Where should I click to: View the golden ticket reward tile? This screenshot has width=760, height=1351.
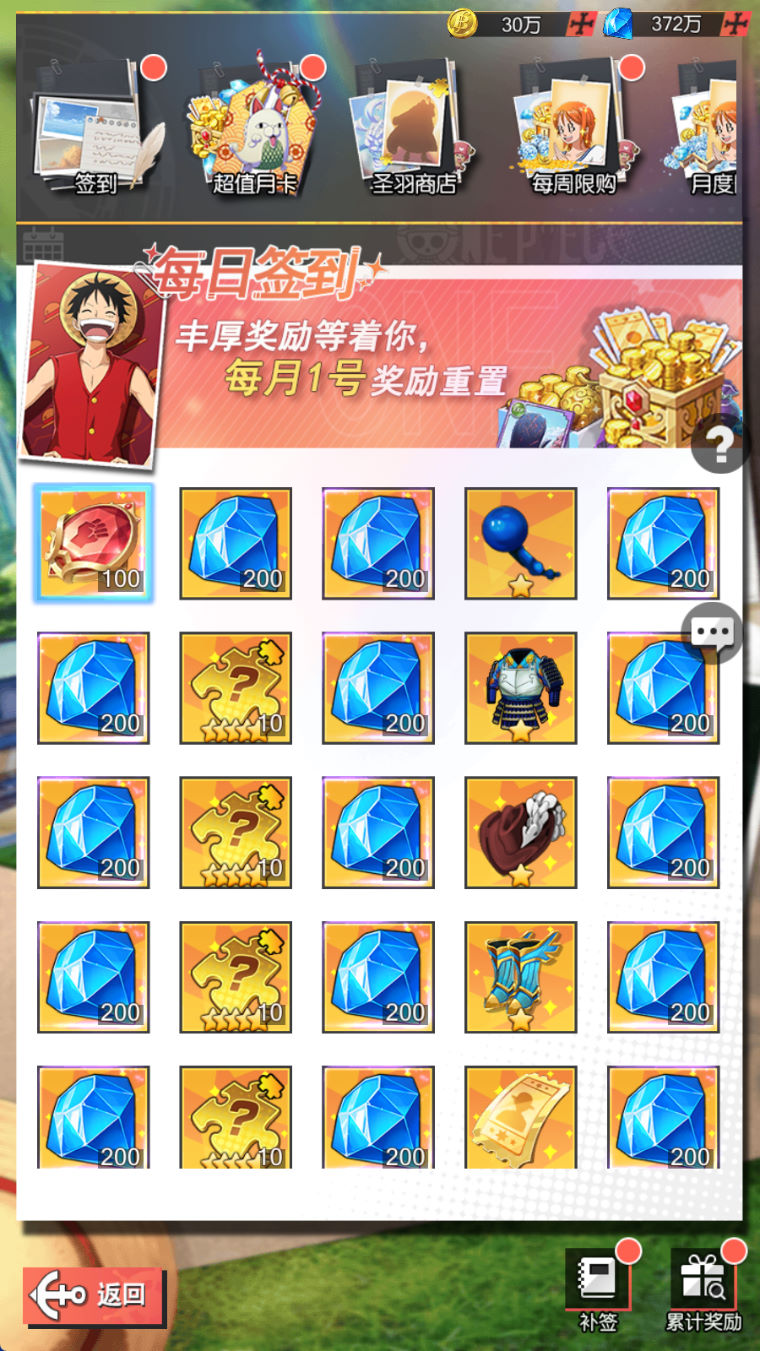(520, 1117)
